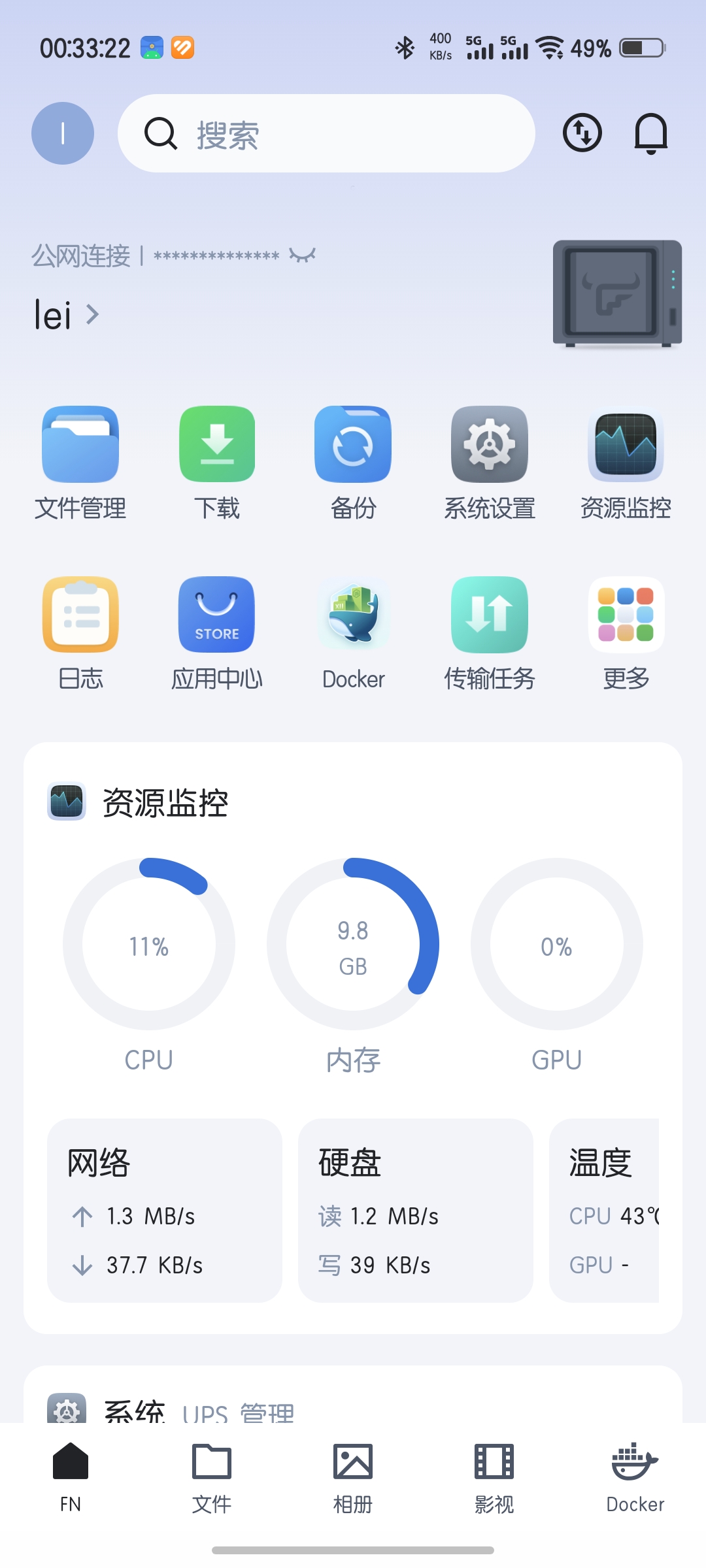Open the transfer tasks icon beside search
Screen dimensions: 706x1568
click(582, 133)
